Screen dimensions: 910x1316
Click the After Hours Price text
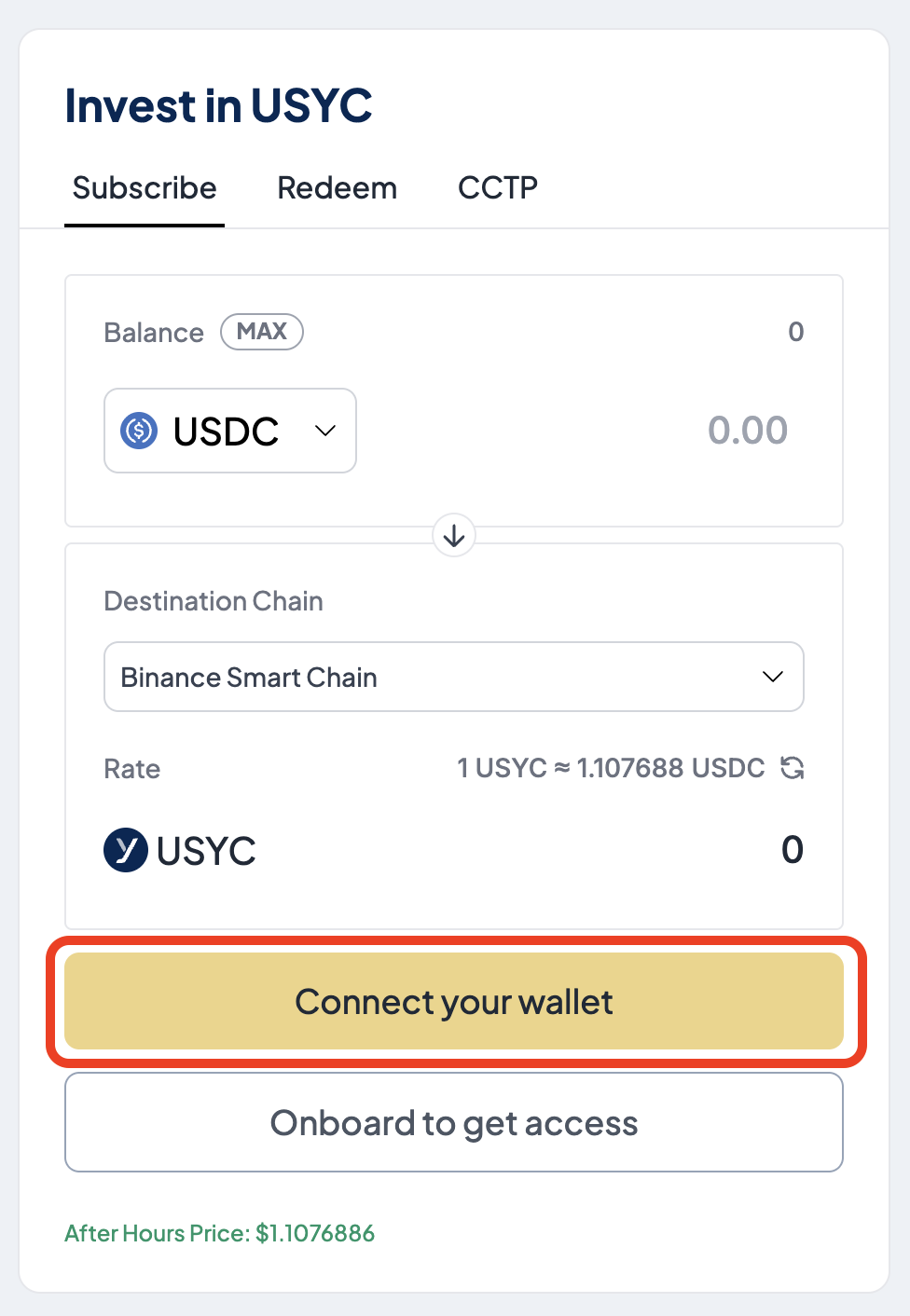(219, 1232)
